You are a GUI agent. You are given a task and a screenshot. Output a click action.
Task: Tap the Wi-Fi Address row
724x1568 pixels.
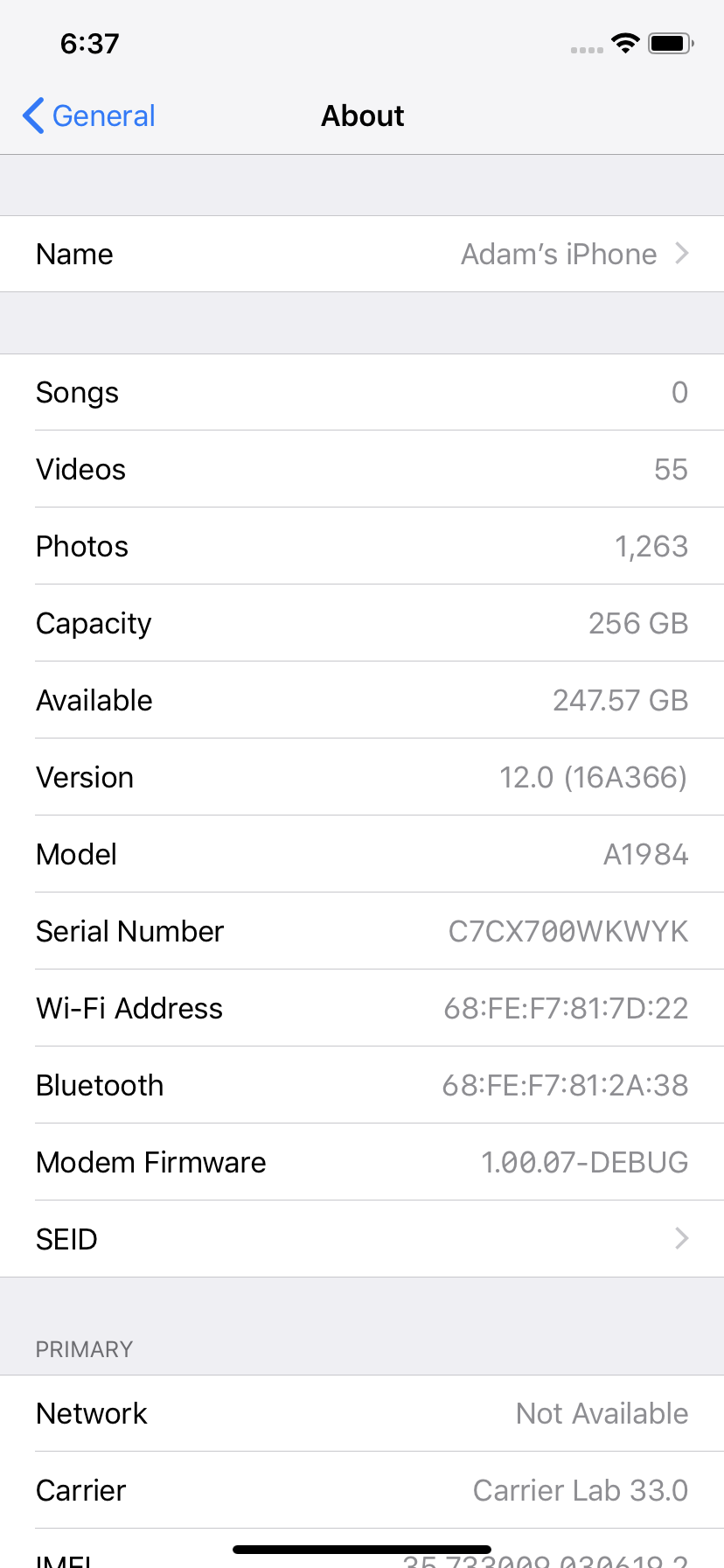click(x=362, y=1008)
